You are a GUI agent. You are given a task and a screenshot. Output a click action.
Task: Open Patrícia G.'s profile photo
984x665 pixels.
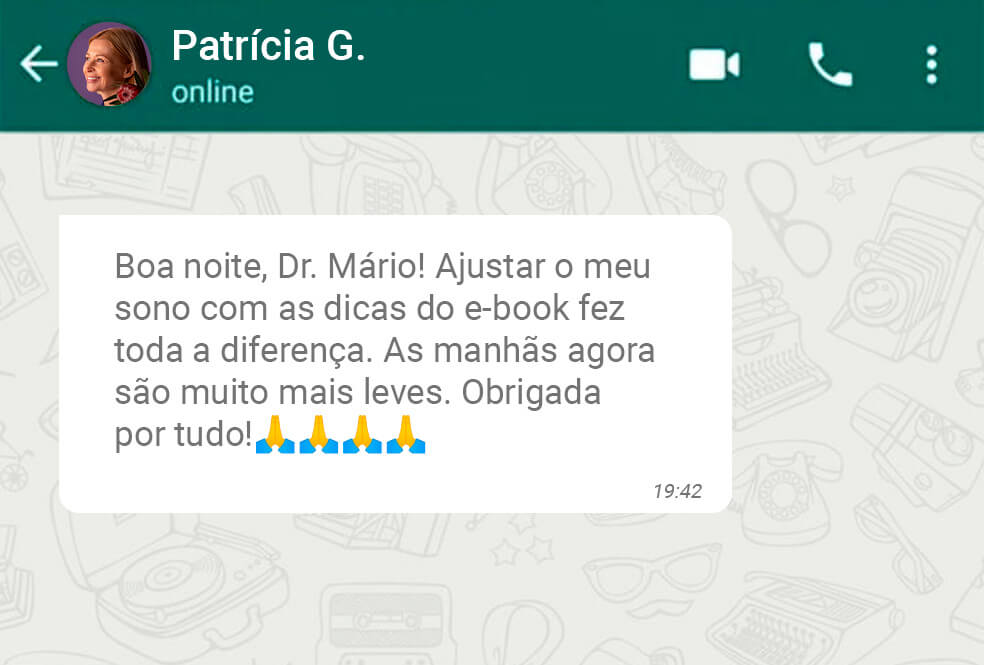(x=109, y=65)
